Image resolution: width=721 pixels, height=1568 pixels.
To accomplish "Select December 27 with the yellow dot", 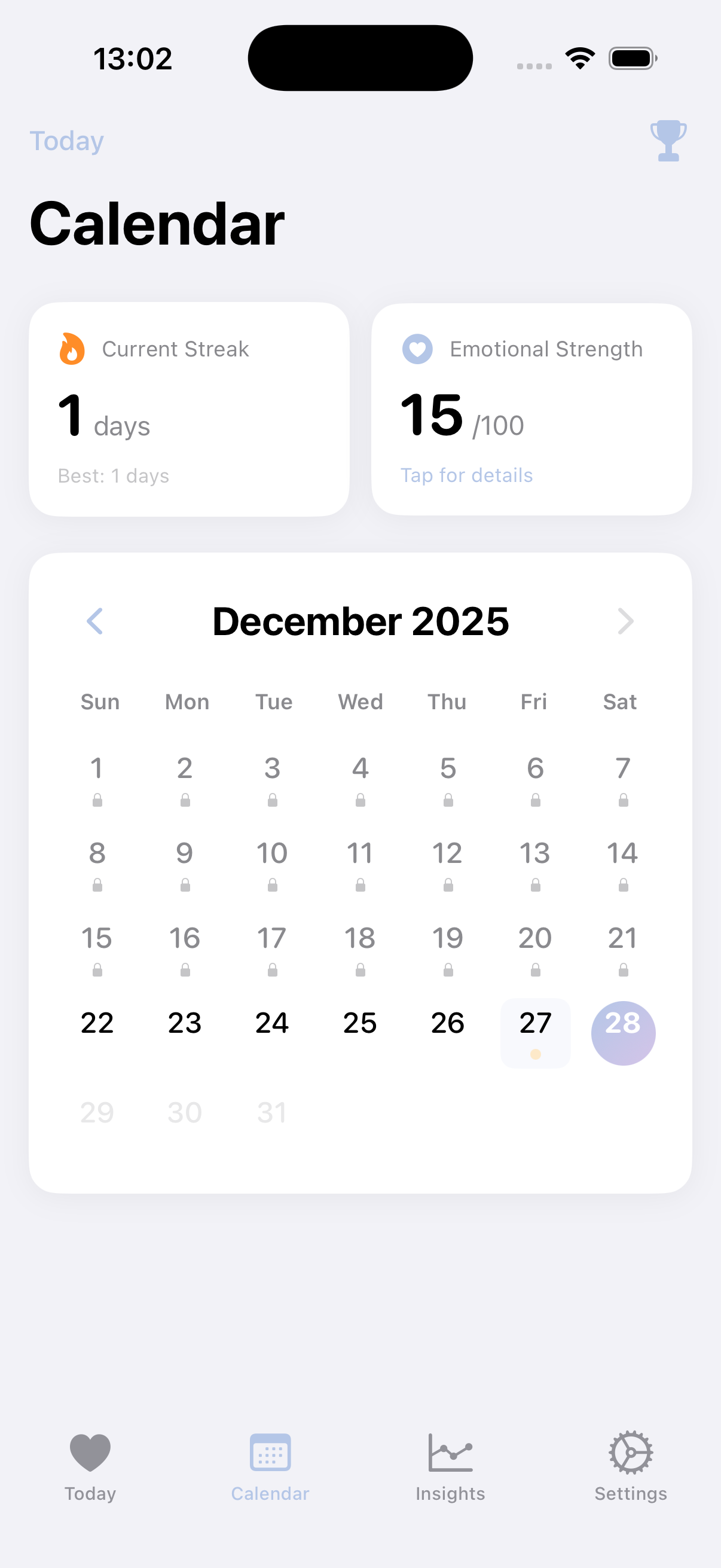I will pyautogui.click(x=535, y=1028).
